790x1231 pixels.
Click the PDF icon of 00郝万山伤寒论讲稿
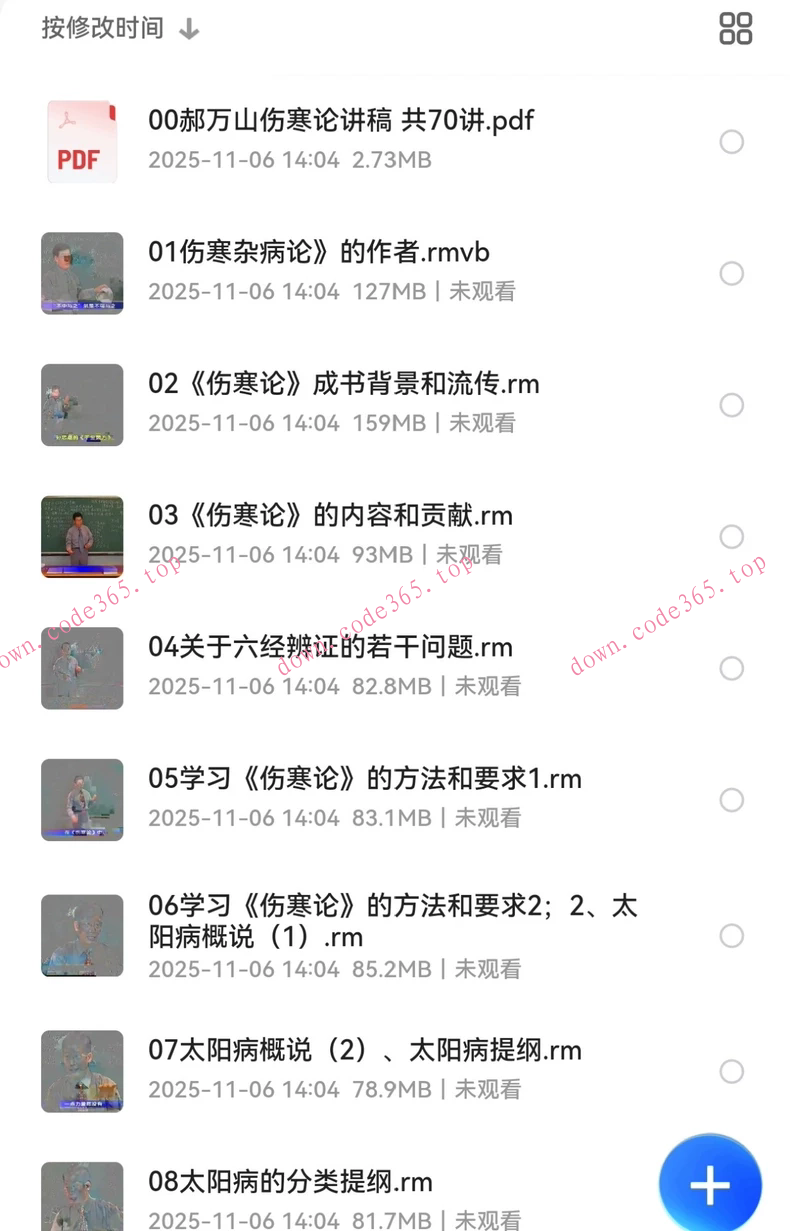(82, 141)
